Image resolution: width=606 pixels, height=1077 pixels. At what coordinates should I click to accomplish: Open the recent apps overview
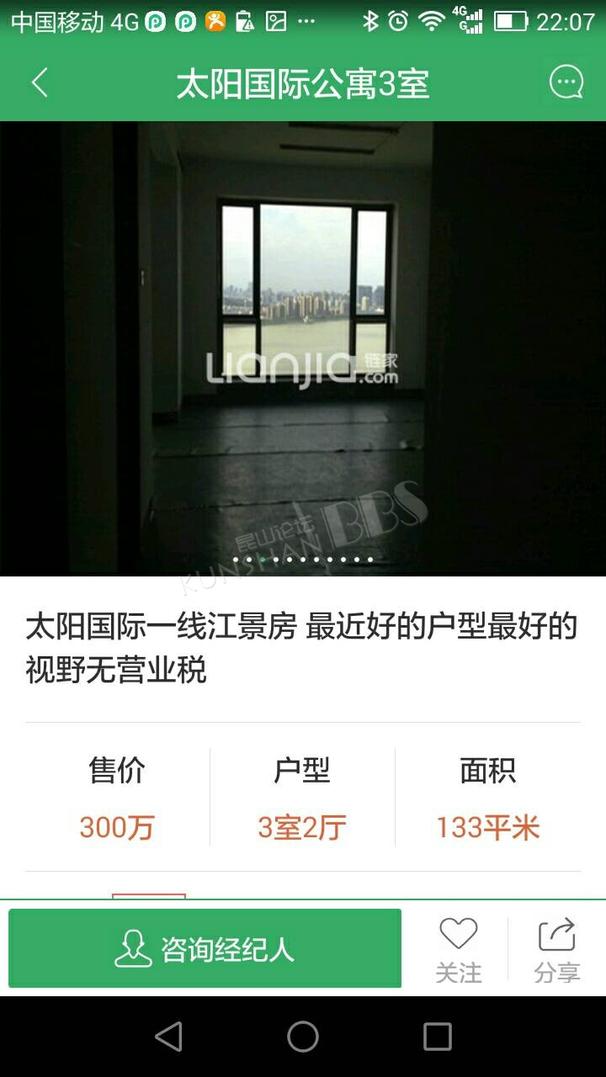pyautogui.click(x=437, y=1037)
